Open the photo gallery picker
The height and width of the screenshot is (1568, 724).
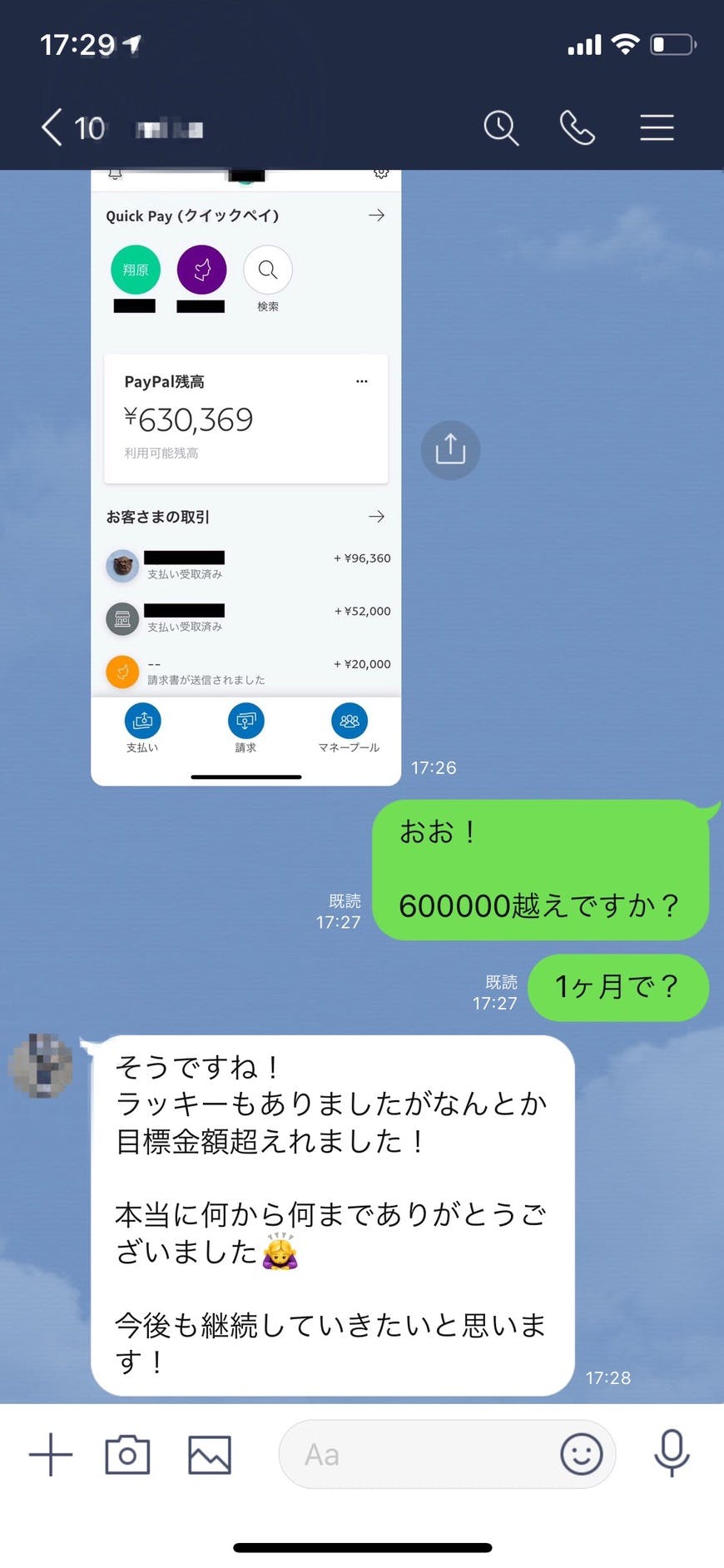pyautogui.click(x=209, y=1454)
